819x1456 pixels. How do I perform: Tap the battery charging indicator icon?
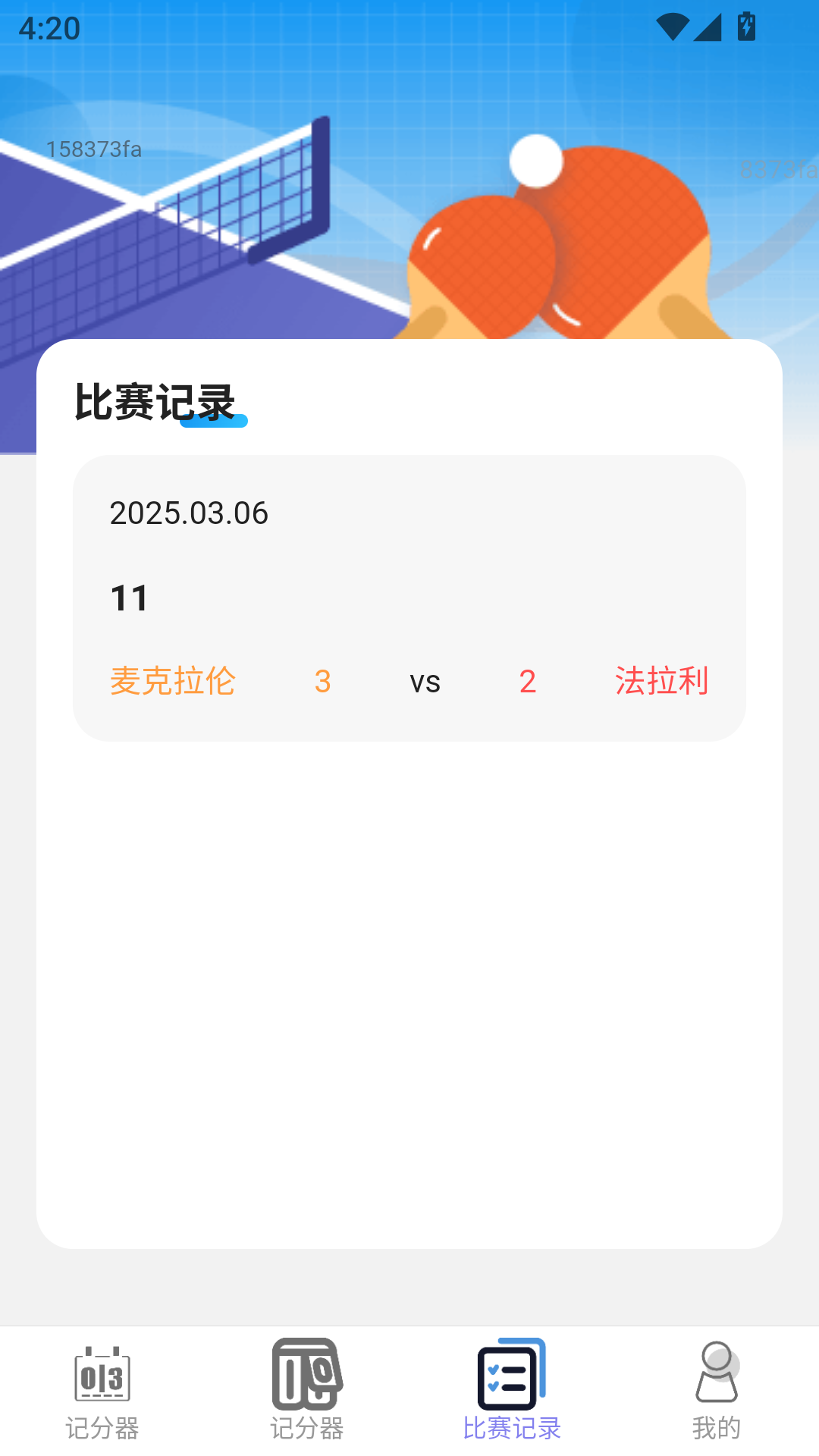[x=746, y=25]
